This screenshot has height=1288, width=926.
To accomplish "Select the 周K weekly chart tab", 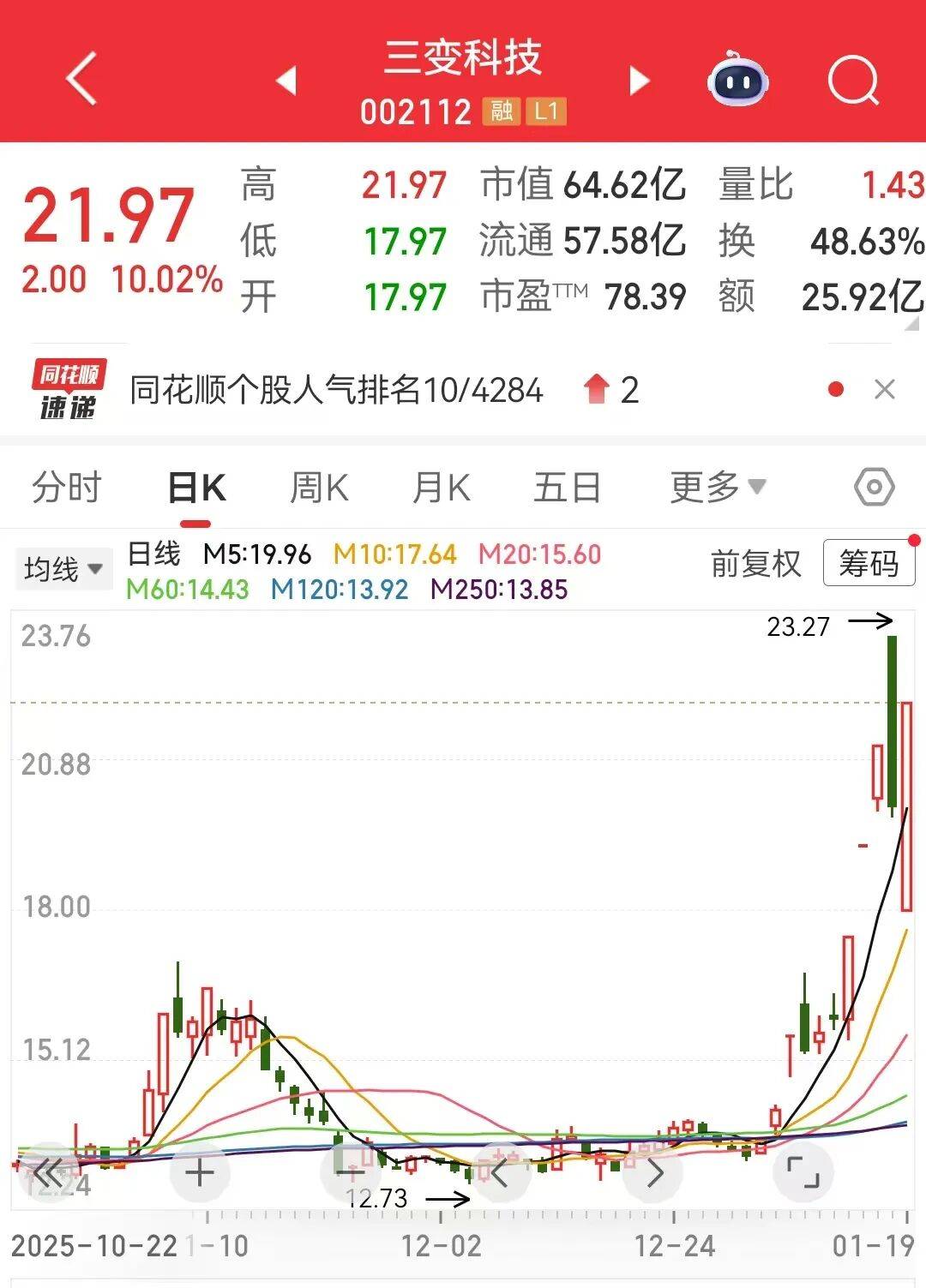I will [x=318, y=486].
